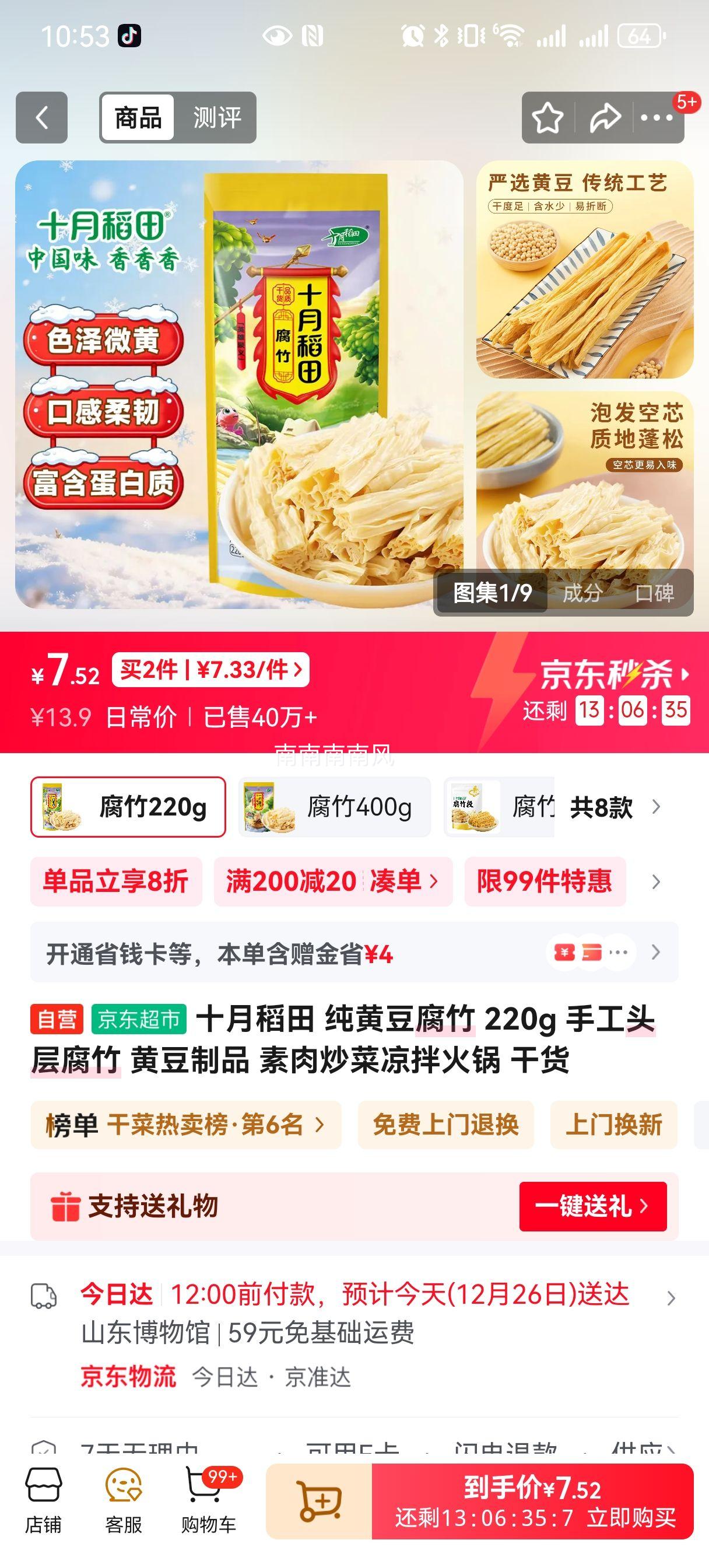Viewport: 709px width, 1568px height.
Task: Expand the 凑单 promotion details
Action: tap(396, 882)
